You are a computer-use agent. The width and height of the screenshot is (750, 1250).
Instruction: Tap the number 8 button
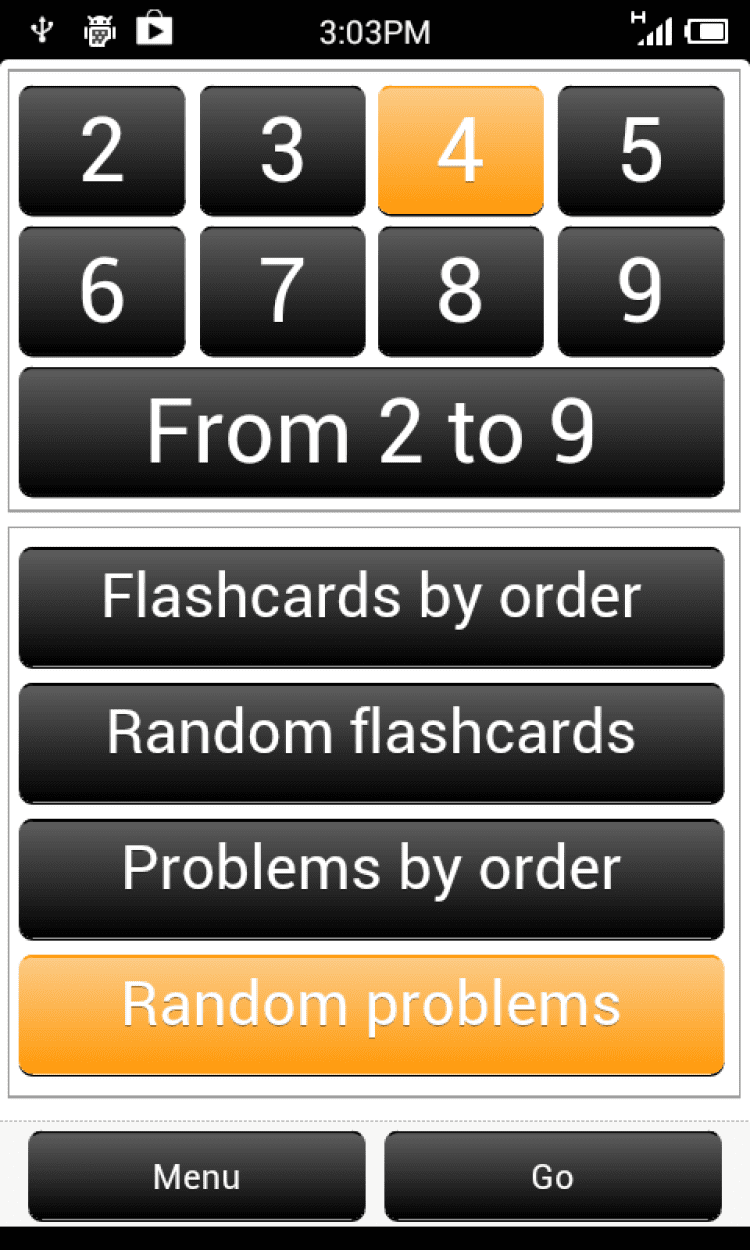coord(460,291)
